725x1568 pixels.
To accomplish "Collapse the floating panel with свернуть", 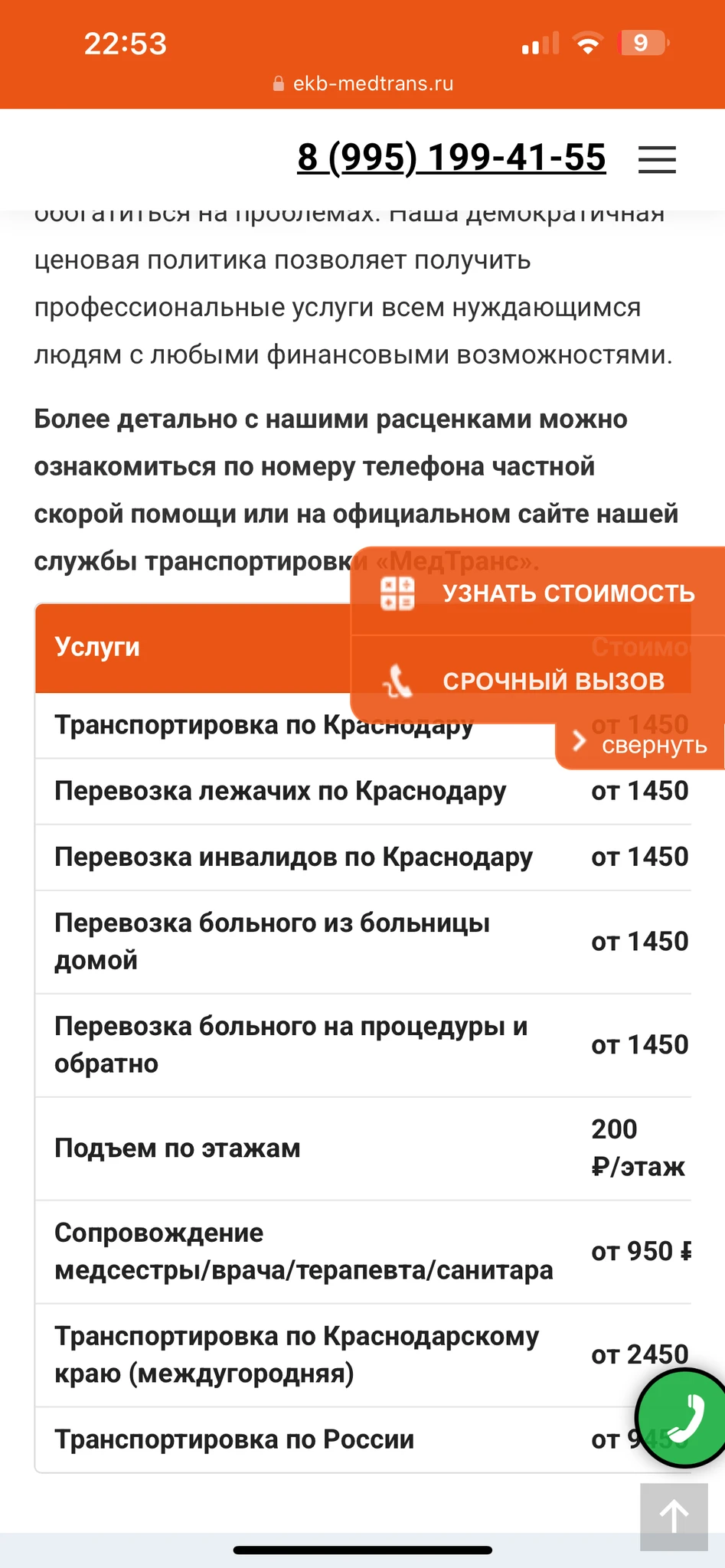I will pos(641,745).
